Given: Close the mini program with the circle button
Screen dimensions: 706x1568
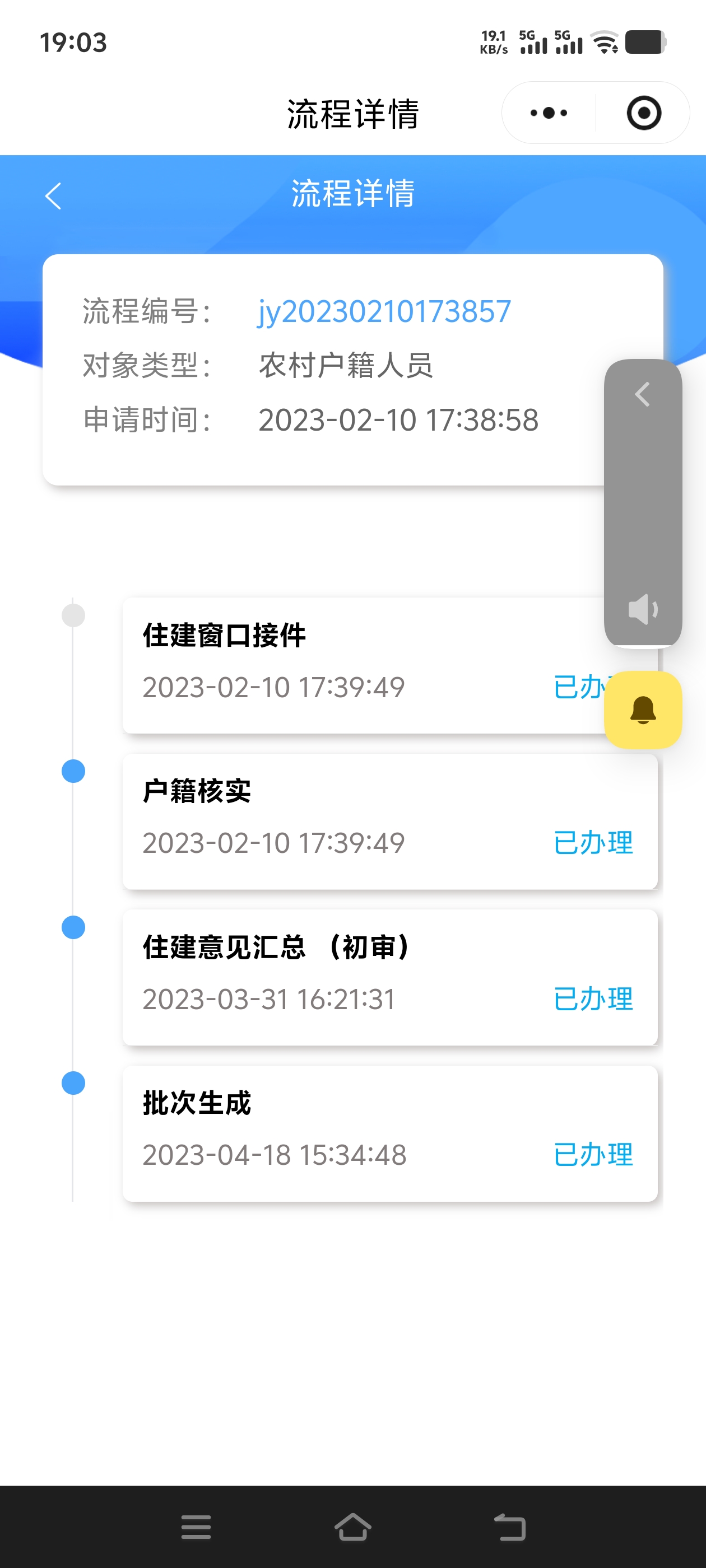Looking at the screenshot, I should click(x=643, y=113).
